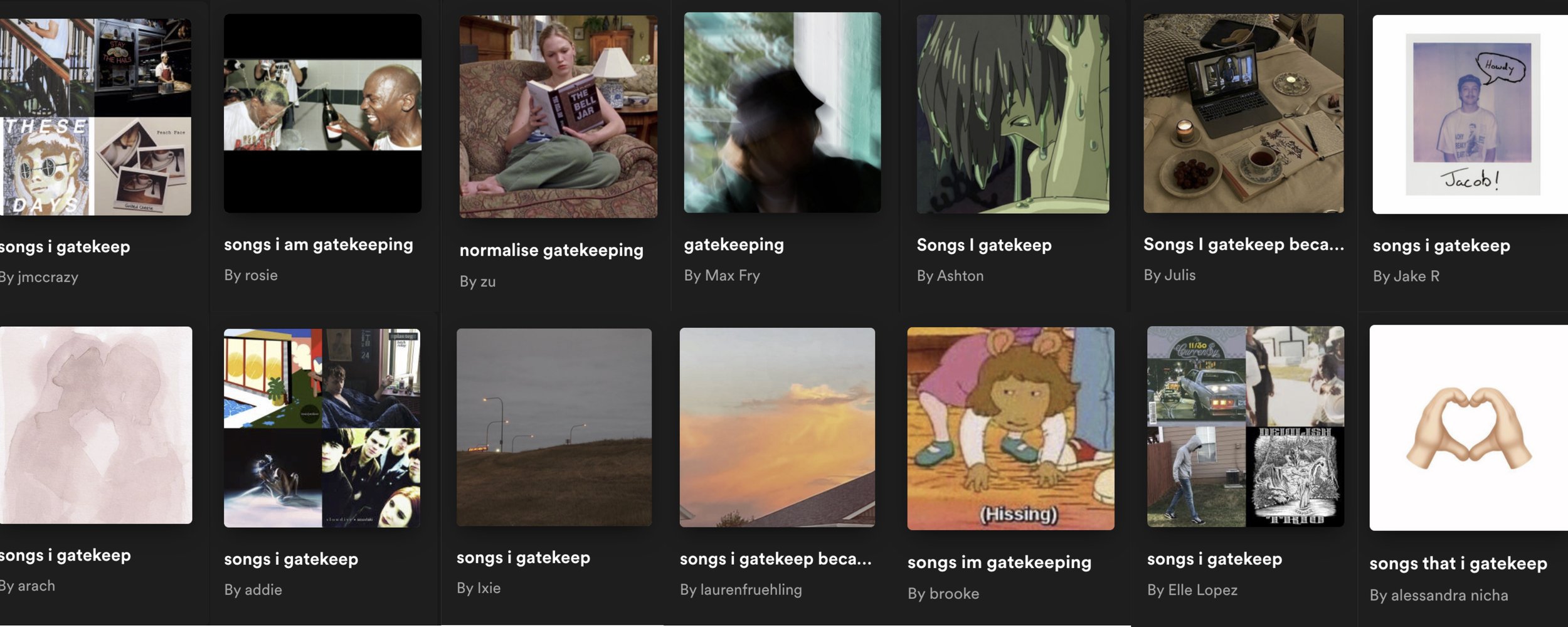Open the playlist by laurenfruehling

tap(777, 427)
